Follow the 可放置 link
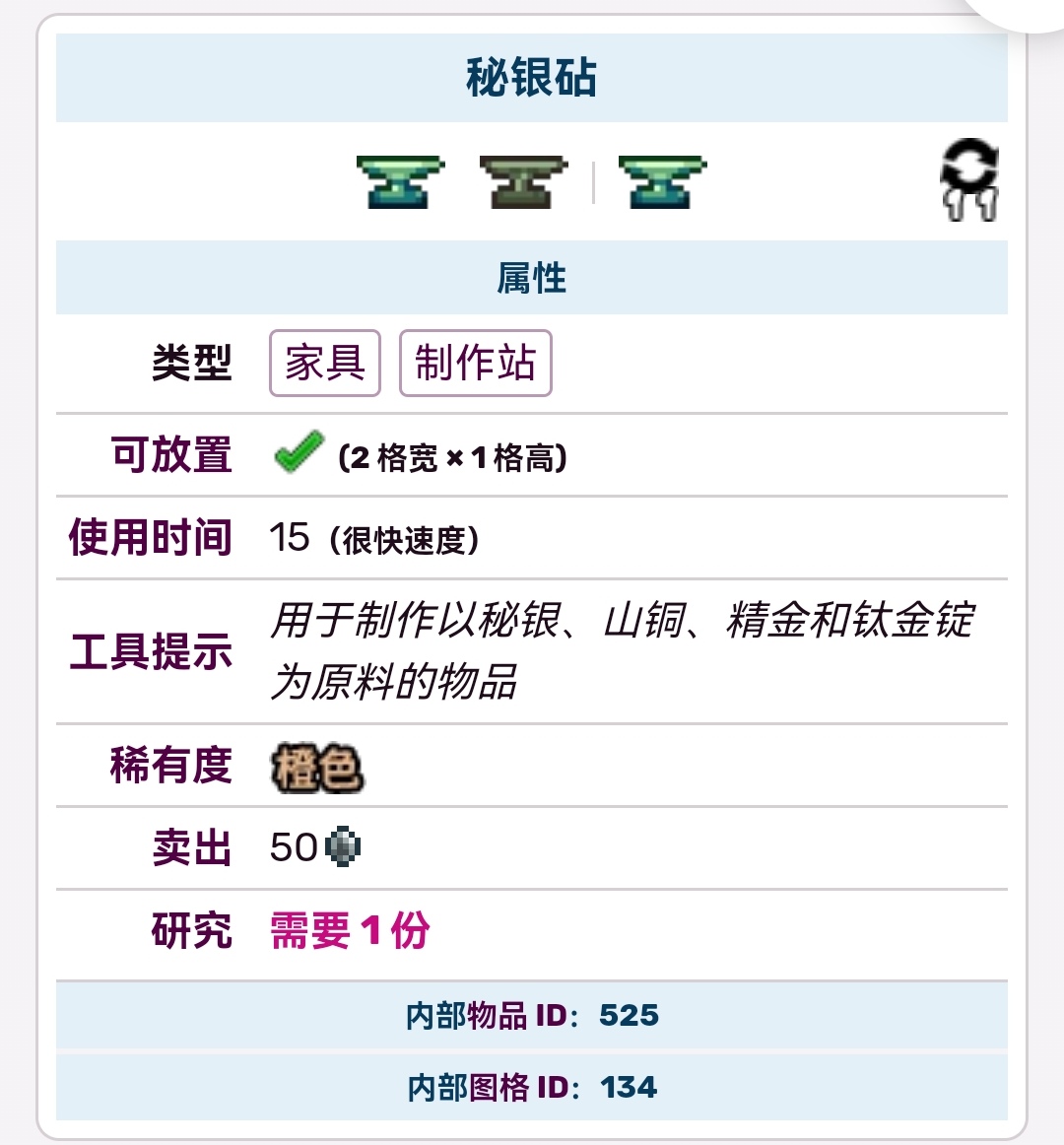Image resolution: width=1064 pixels, height=1145 pixels. click(x=171, y=455)
